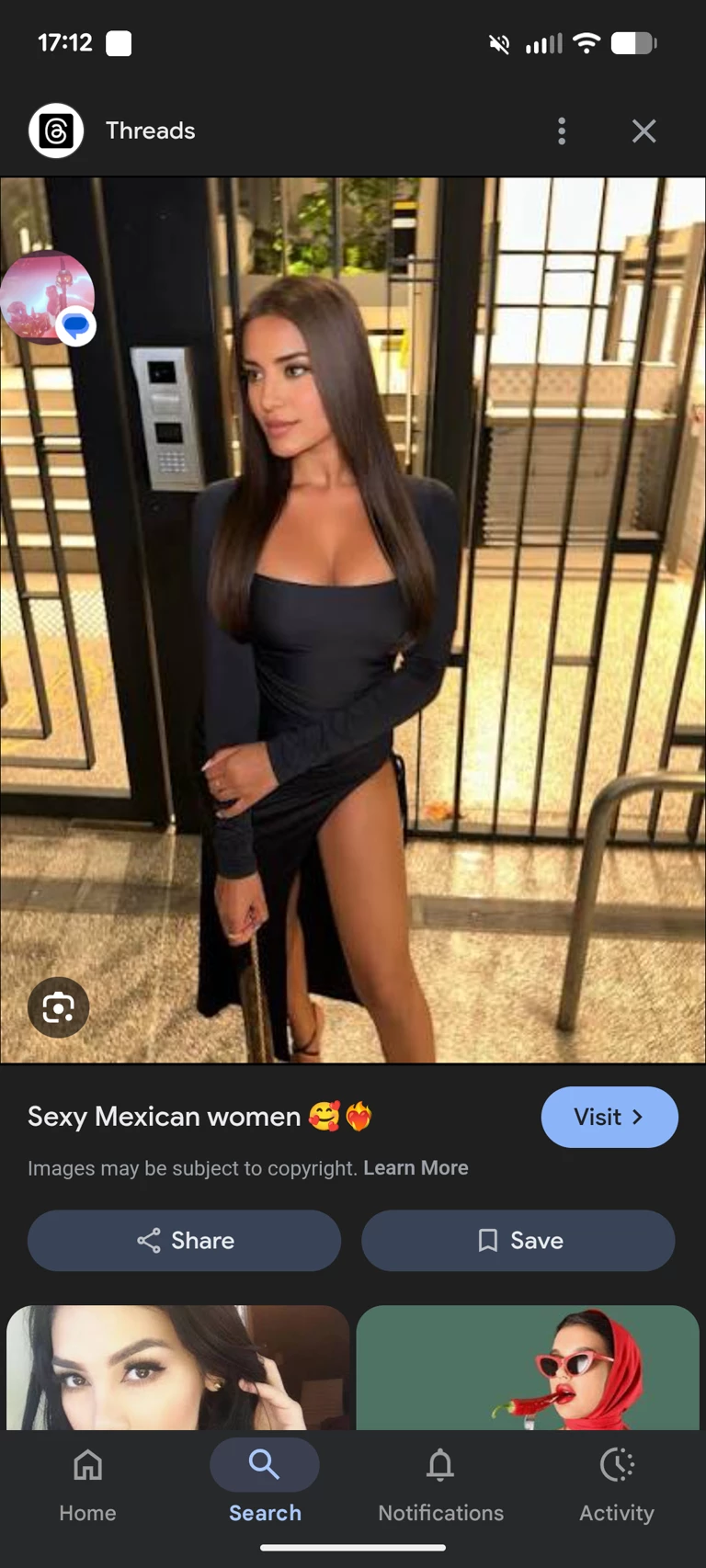Screen dimensions: 706x1568
Task: Go to the Home tab
Action: pyautogui.click(x=88, y=1482)
